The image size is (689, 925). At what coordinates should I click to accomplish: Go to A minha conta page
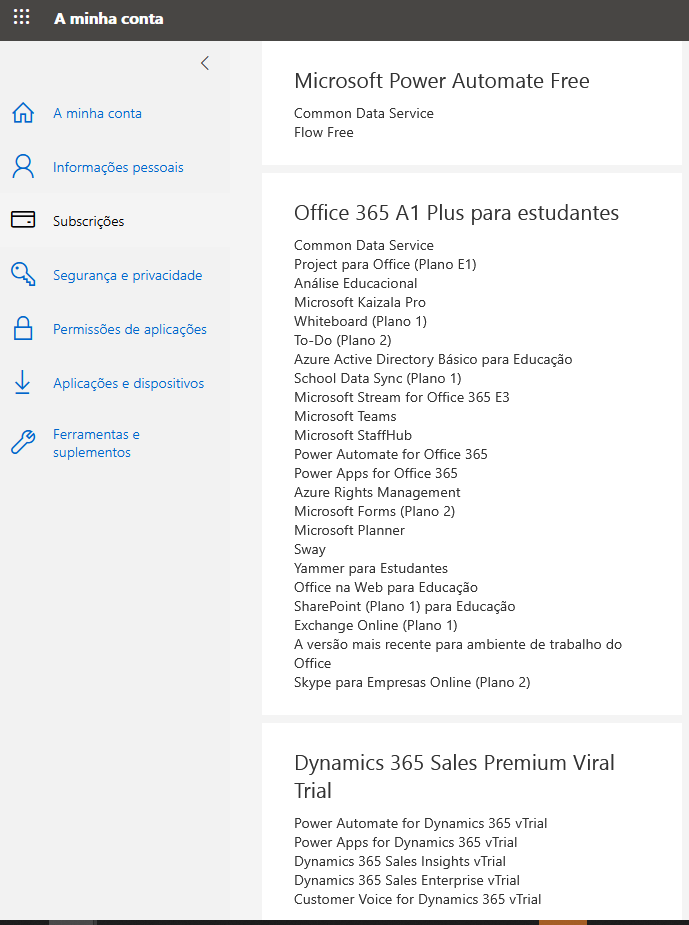tap(97, 113)
